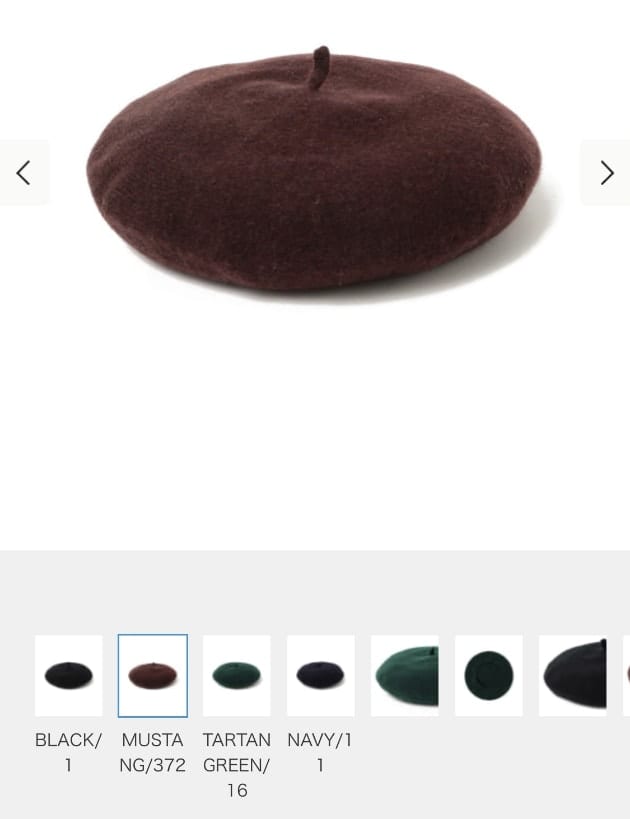View the NAVY/11 beret thumbnail
The image size is (630, 819).
(x=320, y=675)
